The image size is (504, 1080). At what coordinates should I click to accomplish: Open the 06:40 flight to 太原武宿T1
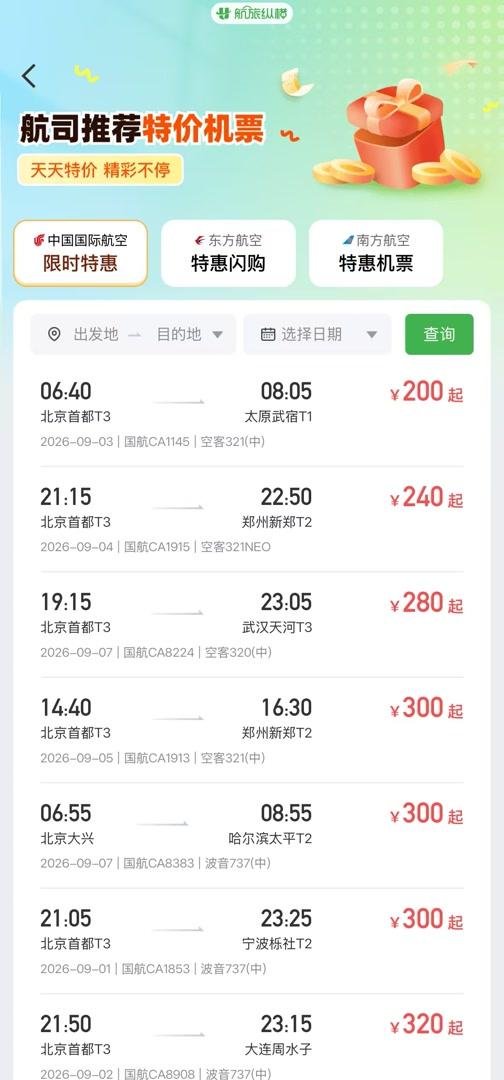coord(252,413)
